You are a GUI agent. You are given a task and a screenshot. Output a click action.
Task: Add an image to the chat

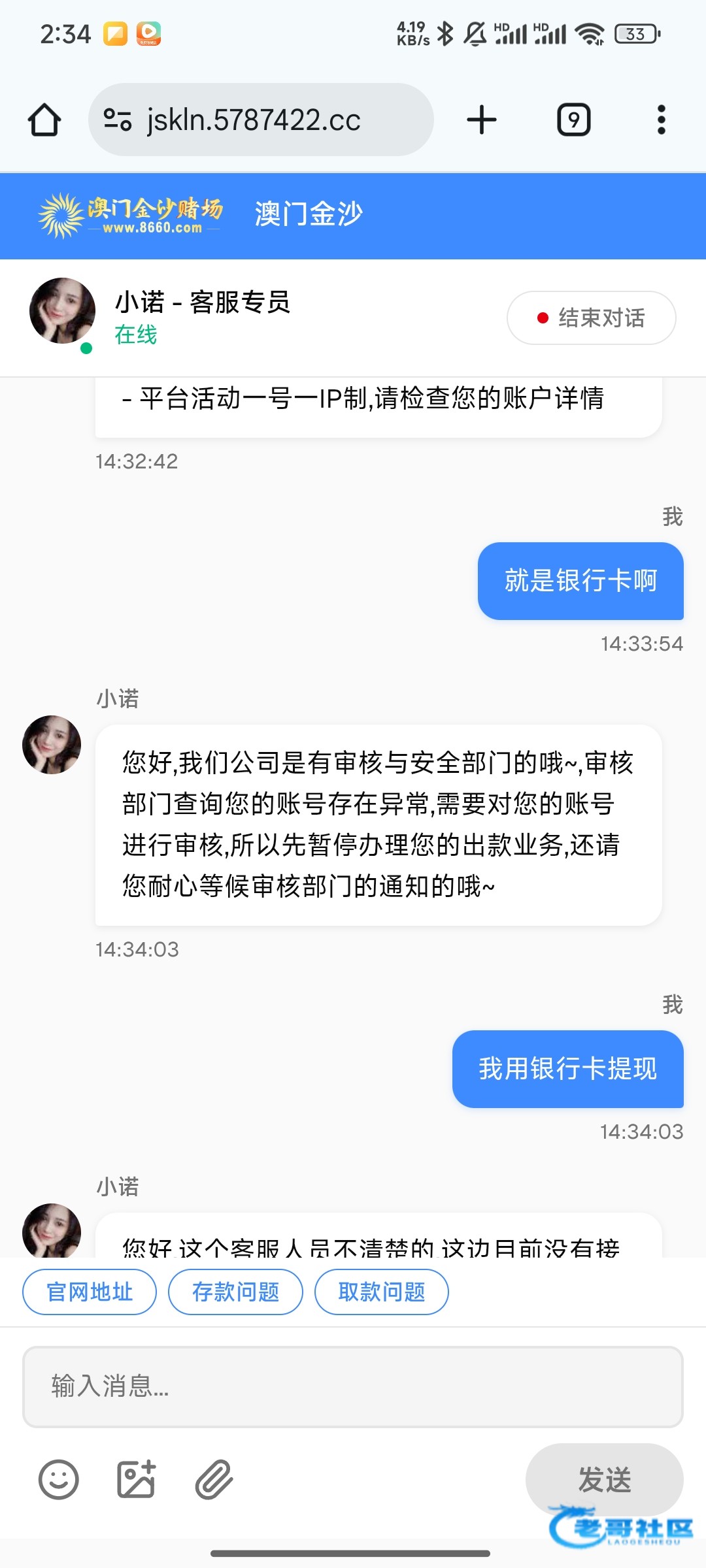click(x=136, y=1480)
